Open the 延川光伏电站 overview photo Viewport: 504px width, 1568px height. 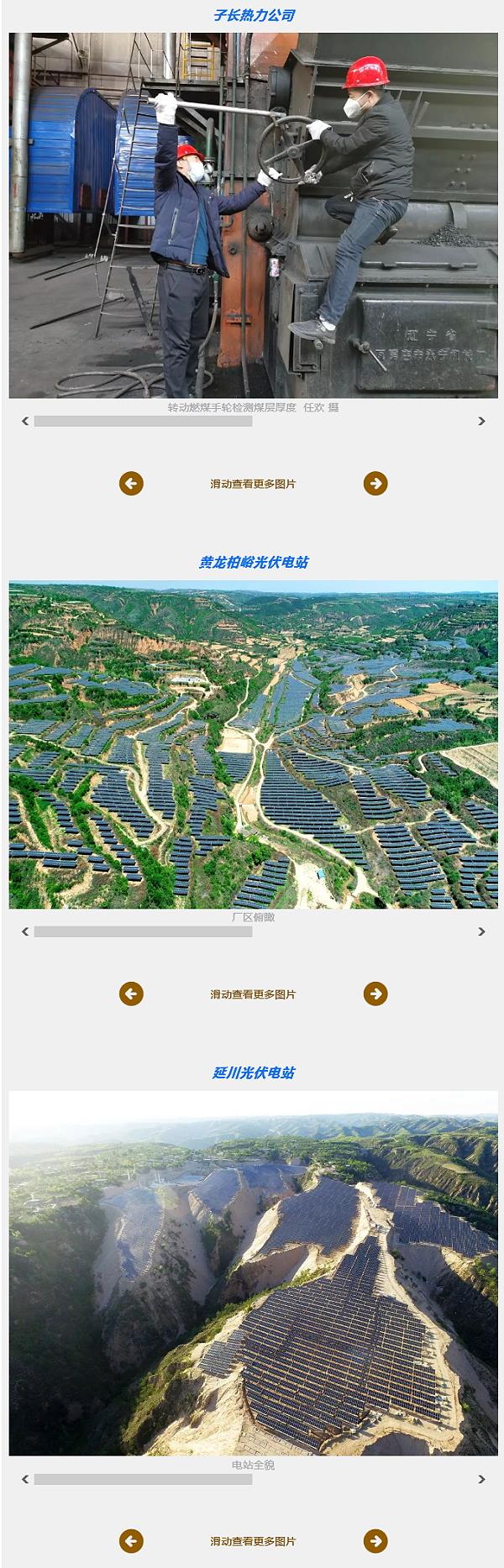253,1272
